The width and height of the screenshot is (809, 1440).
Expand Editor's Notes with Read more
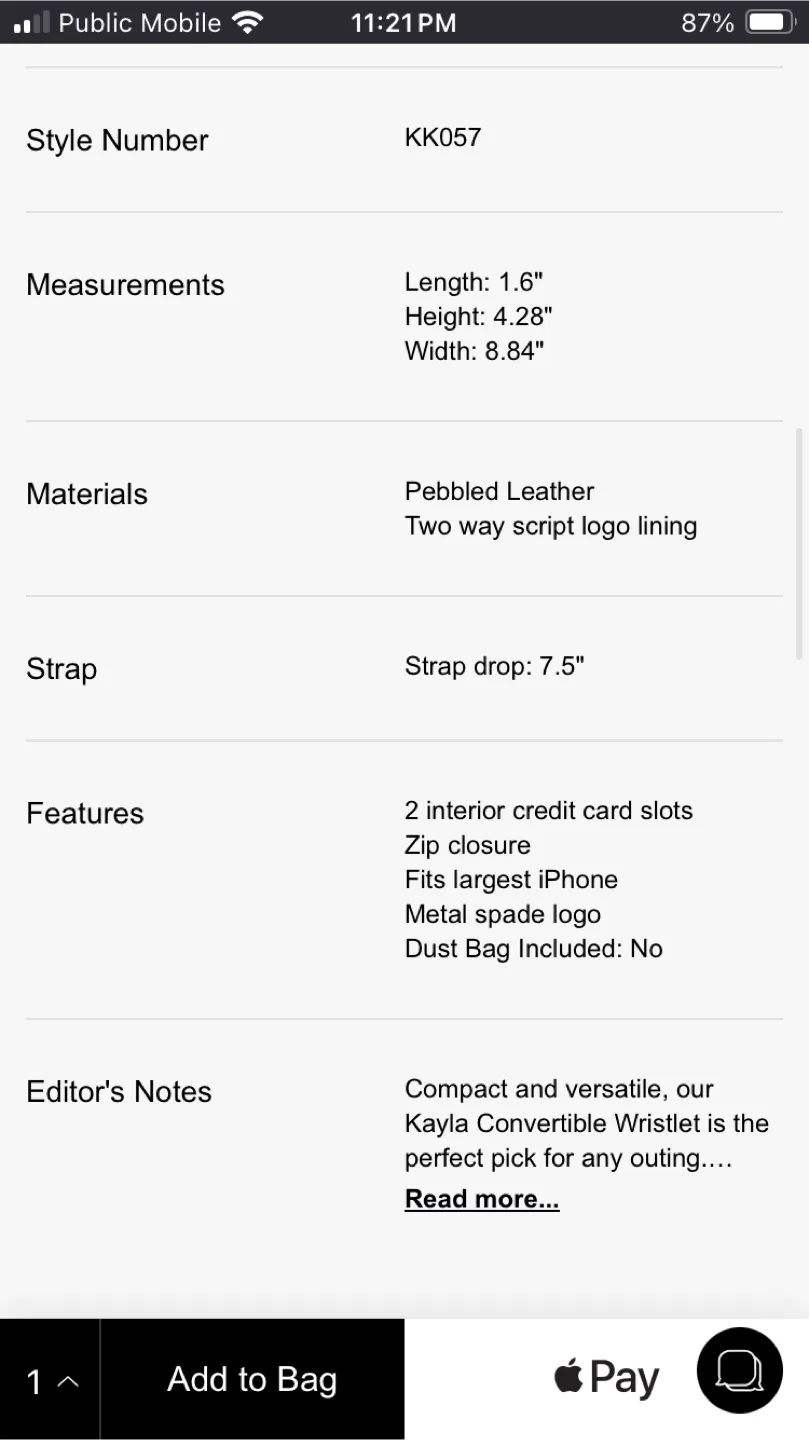pyautogui.click(x=482, y=1199)
